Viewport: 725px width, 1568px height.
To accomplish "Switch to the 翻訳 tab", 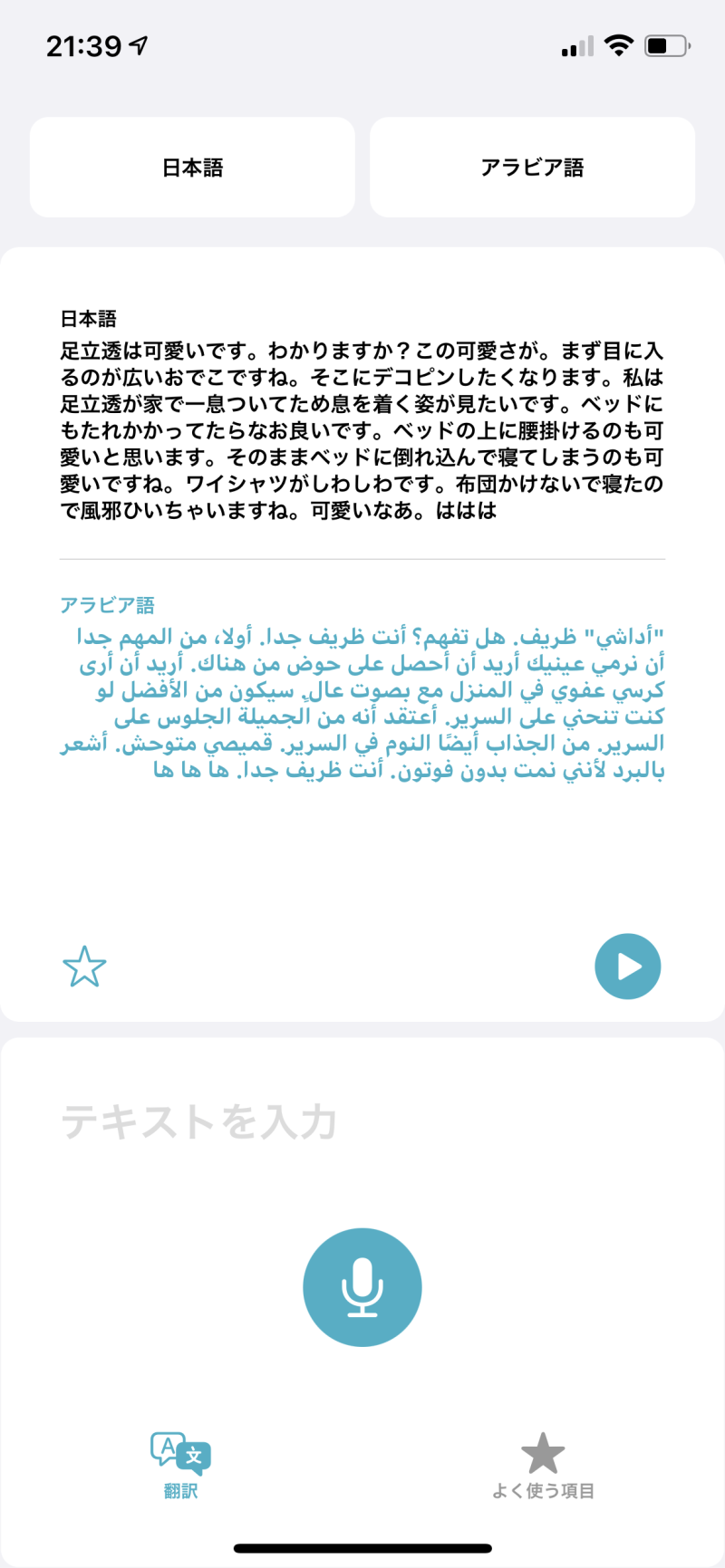I will pyautogui.click(x=180, y=1465).
